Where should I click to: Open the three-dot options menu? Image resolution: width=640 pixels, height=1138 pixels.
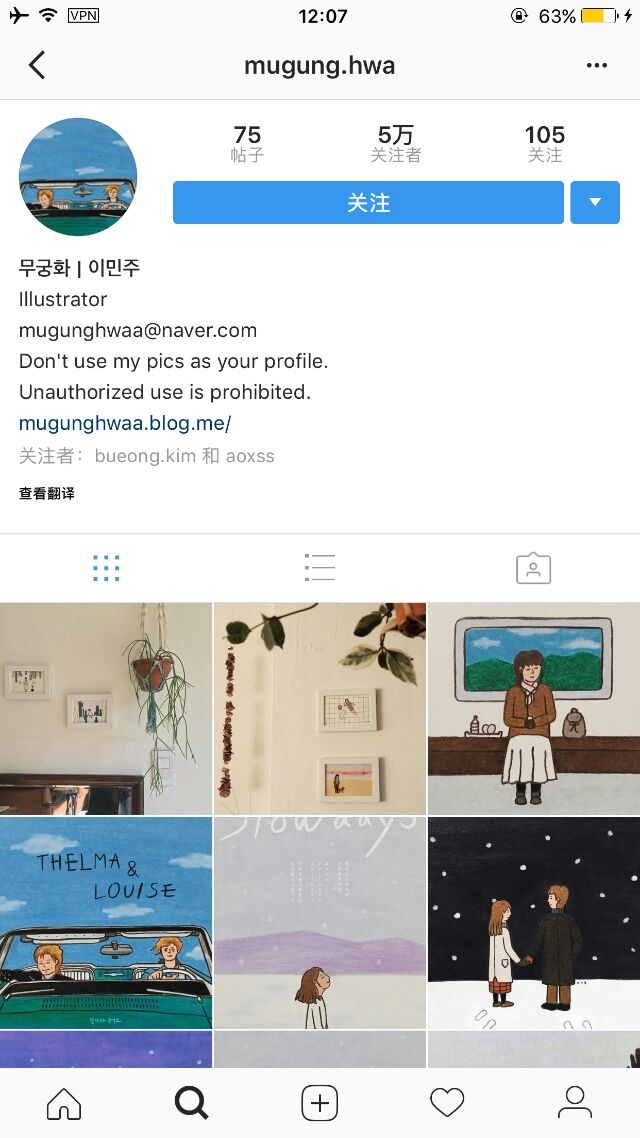pyautogui.click(x=596, y=65)
